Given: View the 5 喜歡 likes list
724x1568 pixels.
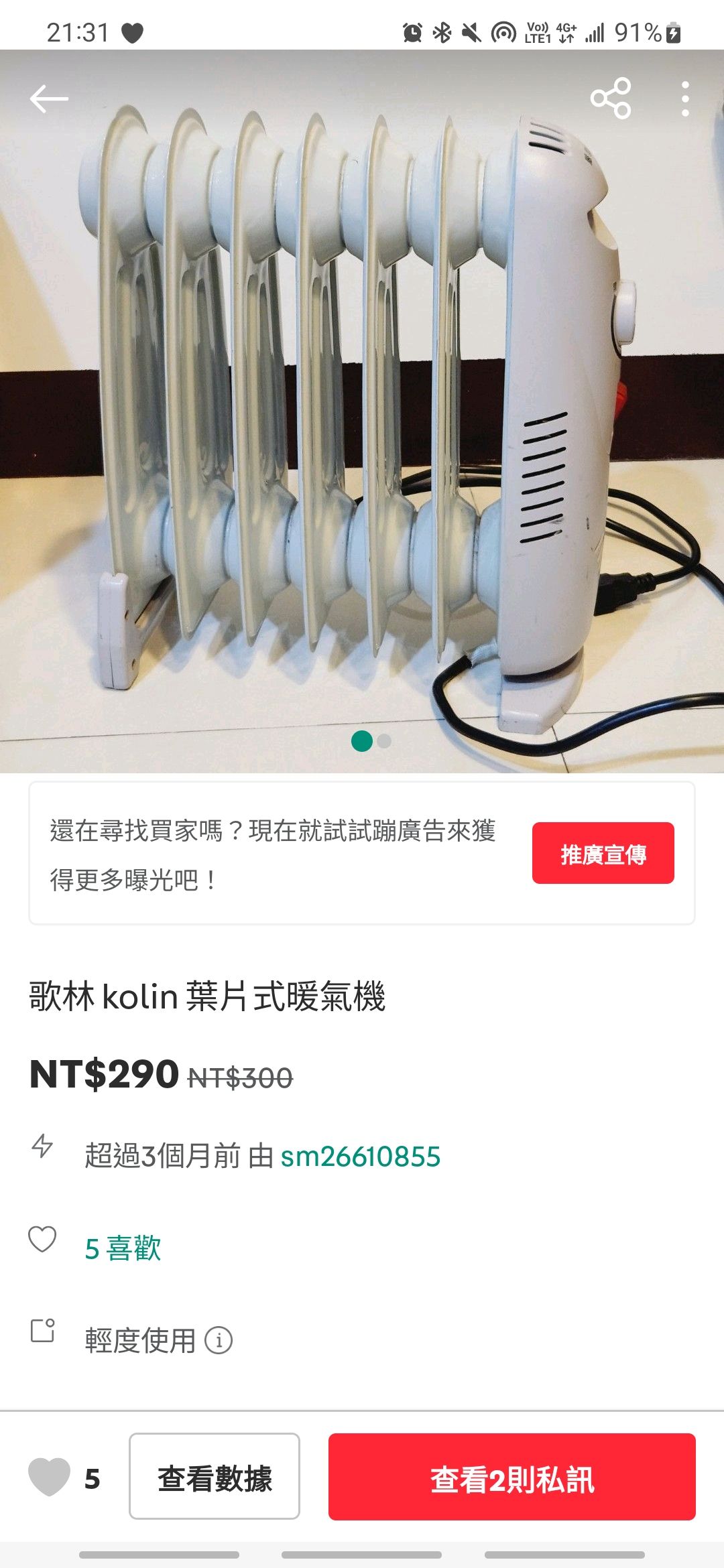Looking at the screenshot, I should [x=123, y=1248].
